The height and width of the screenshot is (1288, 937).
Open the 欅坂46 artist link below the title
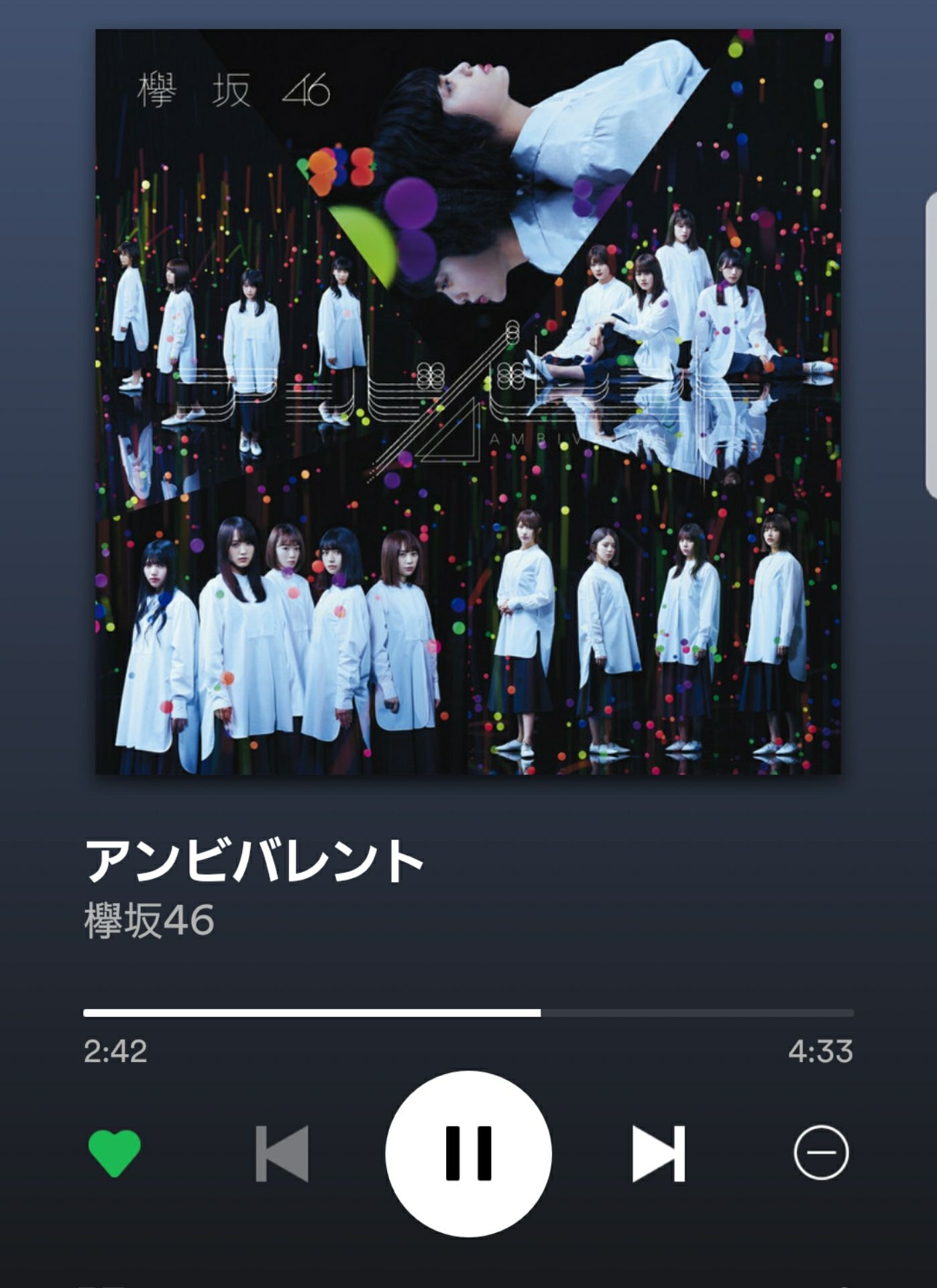(x=149, y=920)
